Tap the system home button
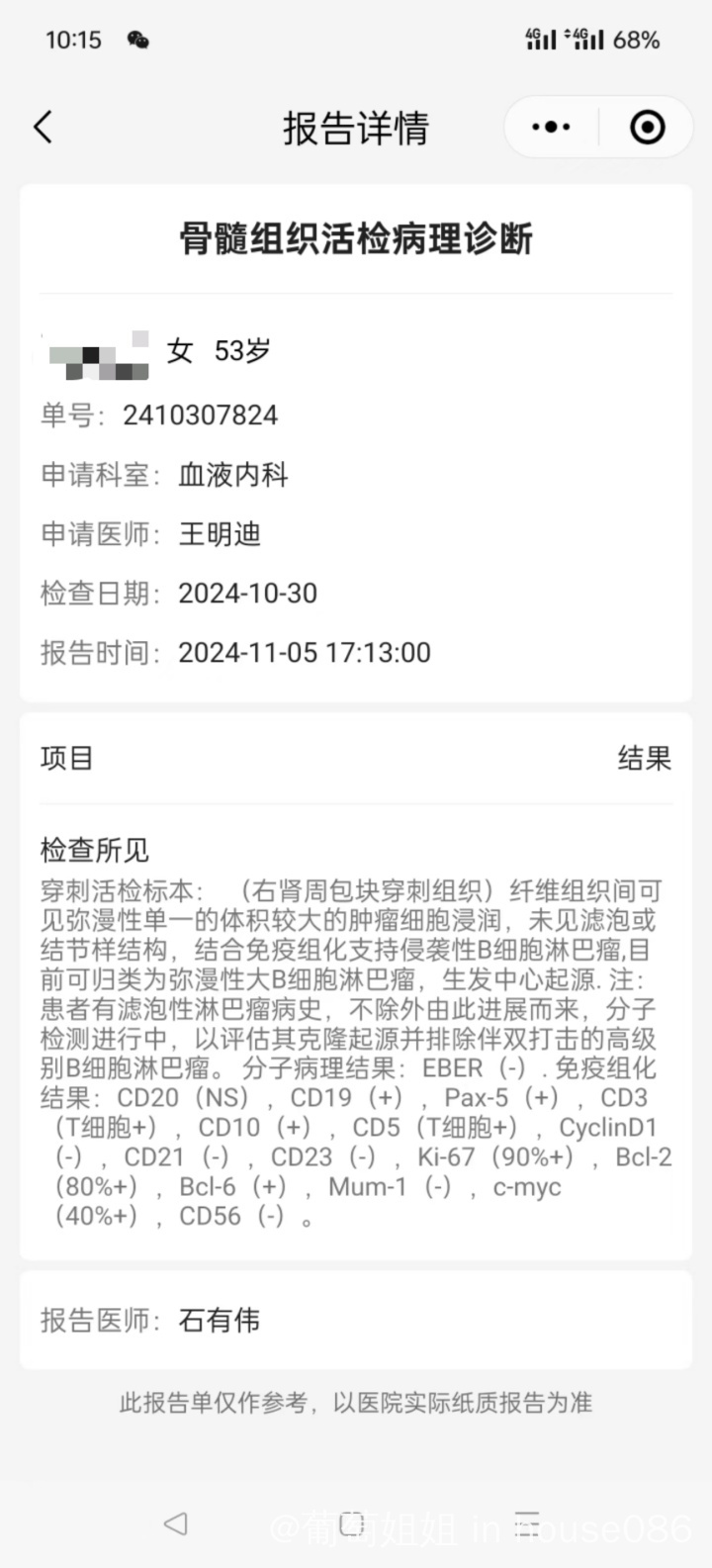The width and height of the screenshot is (712, 1568). (352, 1523)
